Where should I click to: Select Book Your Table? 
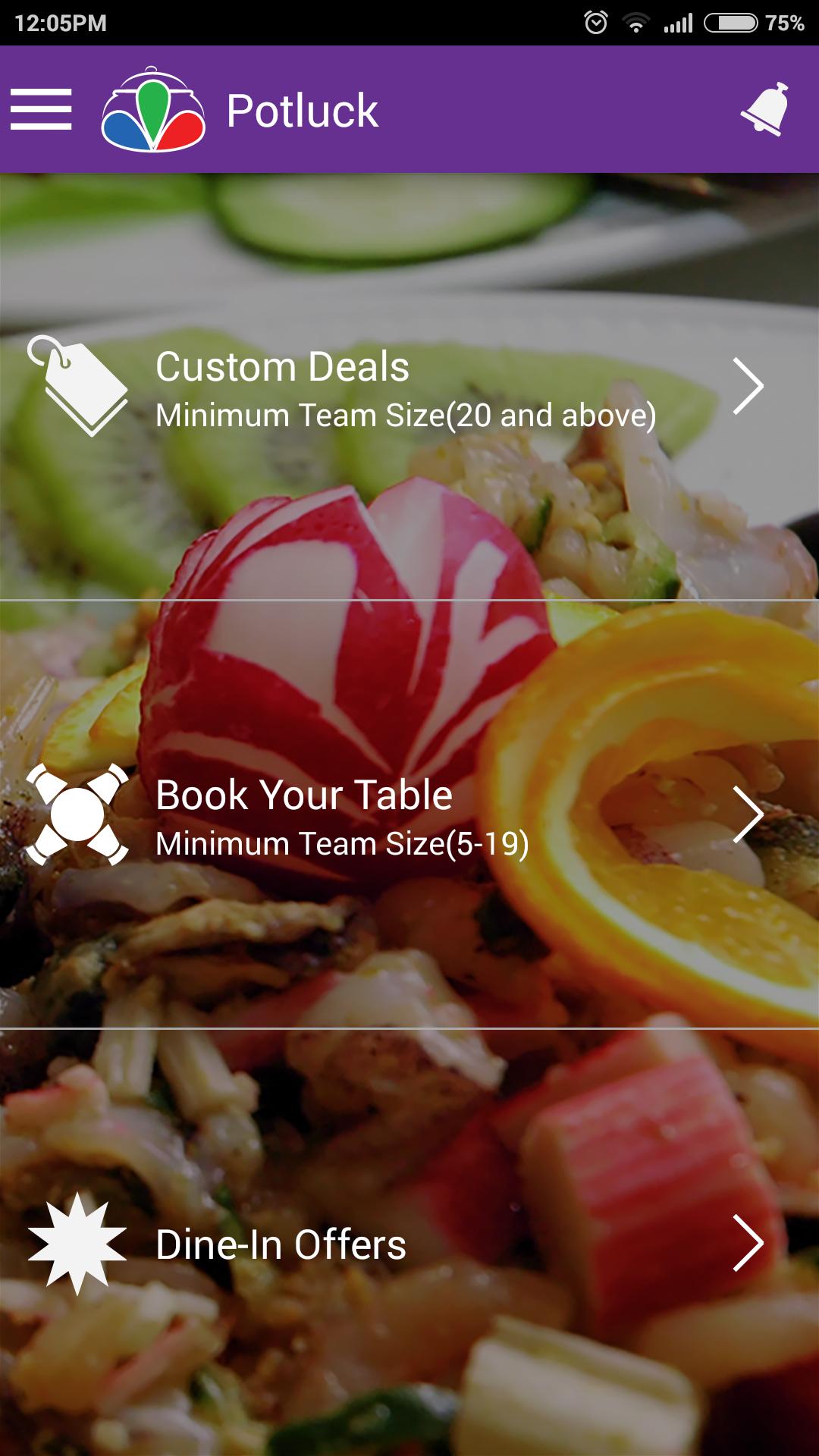click(x=409, y=815)
